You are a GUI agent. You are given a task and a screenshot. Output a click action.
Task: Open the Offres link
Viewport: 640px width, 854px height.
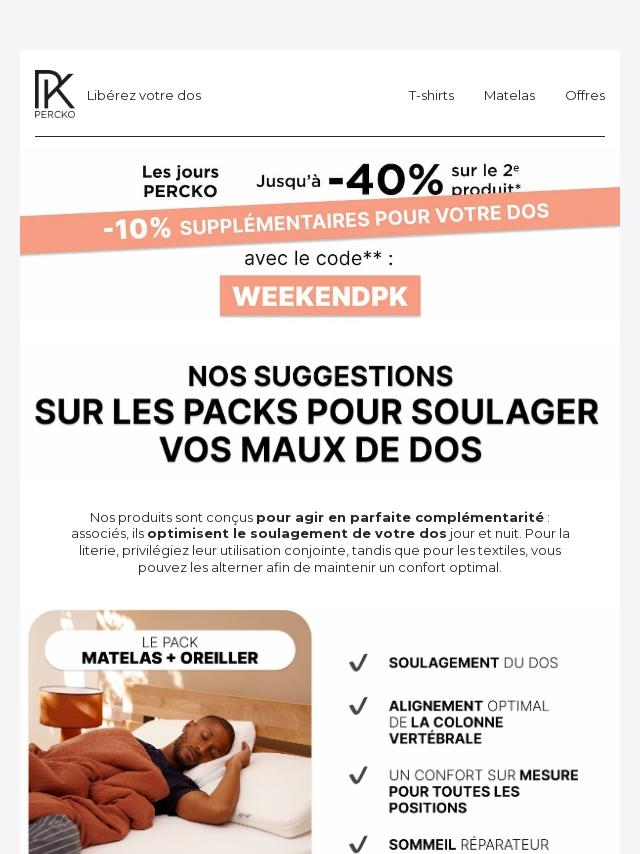coord(585,95)
